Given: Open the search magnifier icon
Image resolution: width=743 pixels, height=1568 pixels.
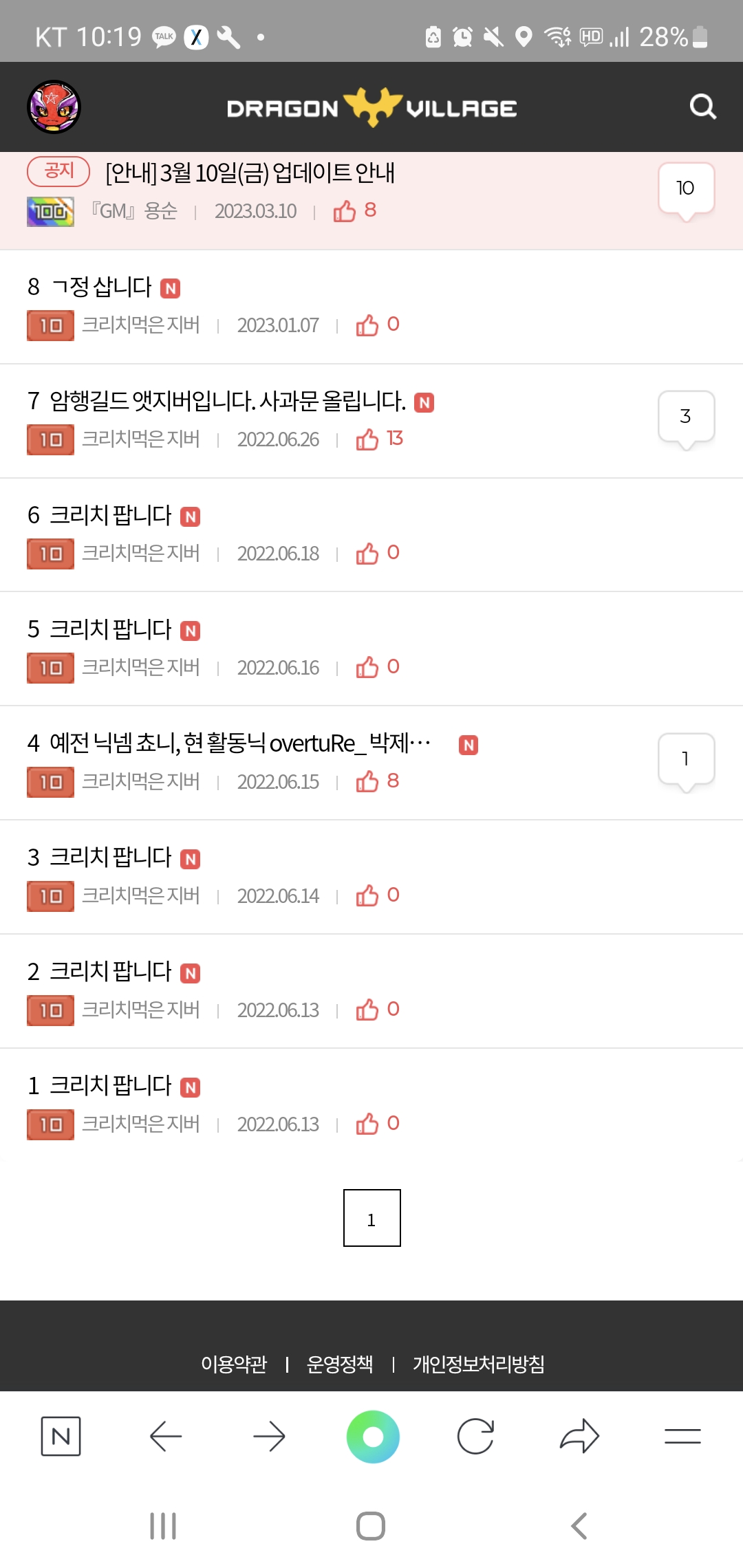Looking at the screenshot, I should click(702, 107).
